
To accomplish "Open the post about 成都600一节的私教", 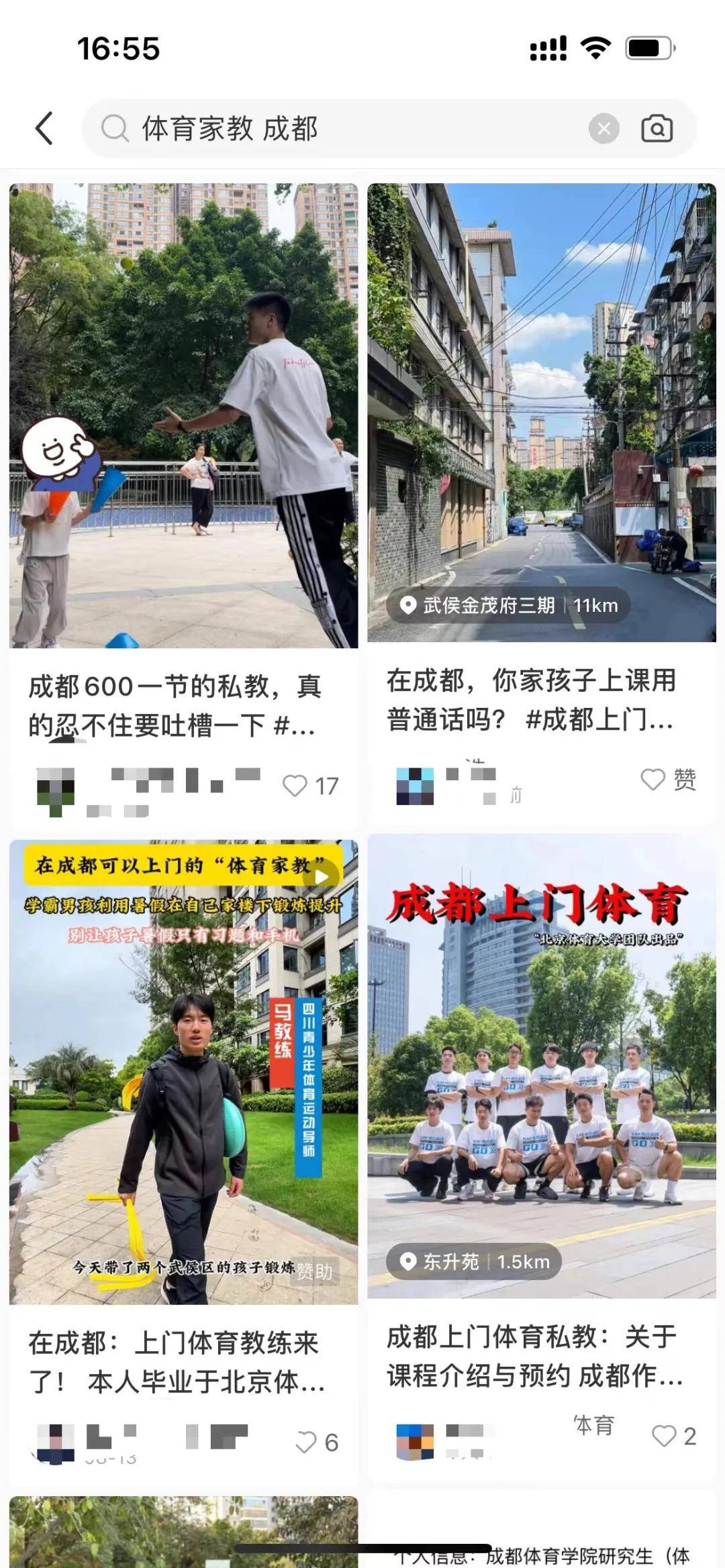I will tap(183, 416).
